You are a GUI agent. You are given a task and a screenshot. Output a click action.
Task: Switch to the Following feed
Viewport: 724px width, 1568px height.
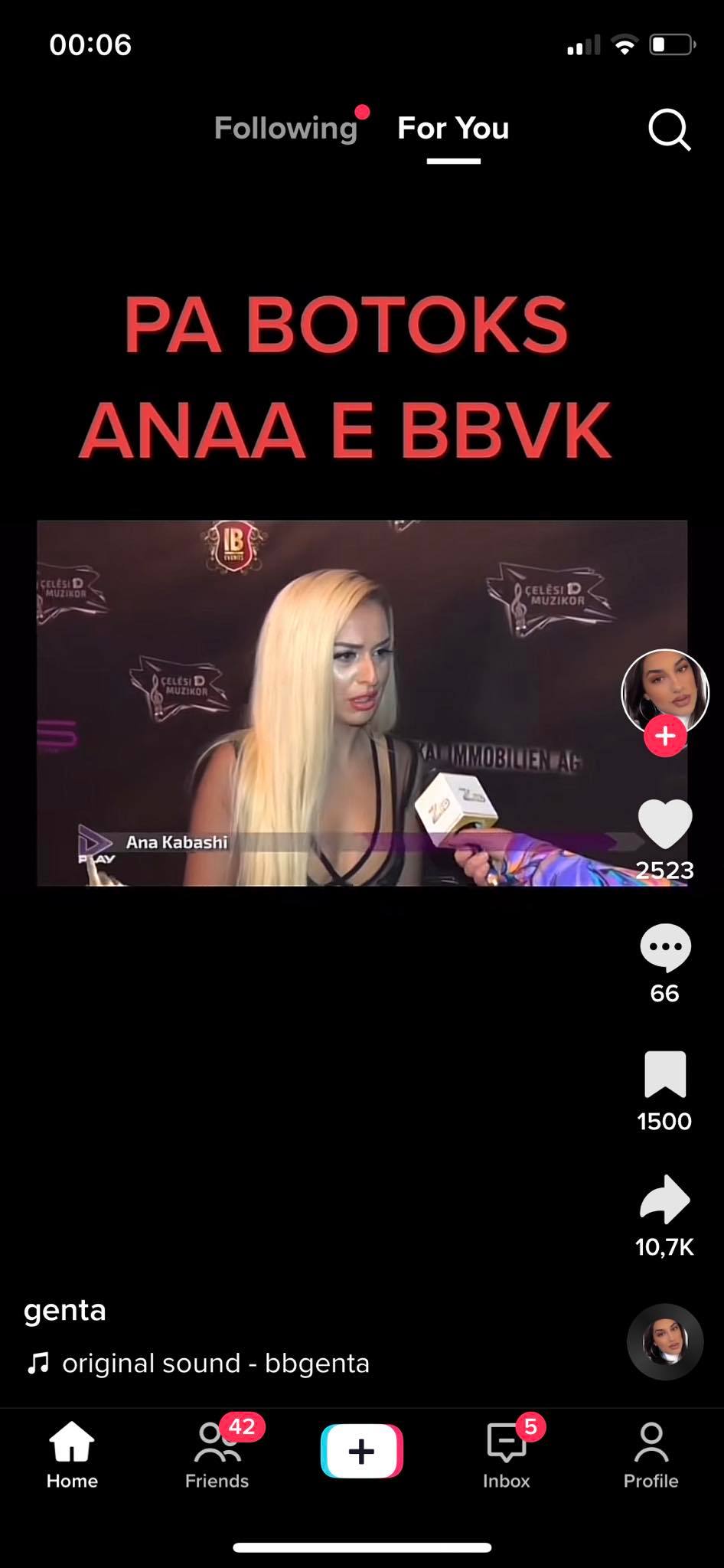285,129
